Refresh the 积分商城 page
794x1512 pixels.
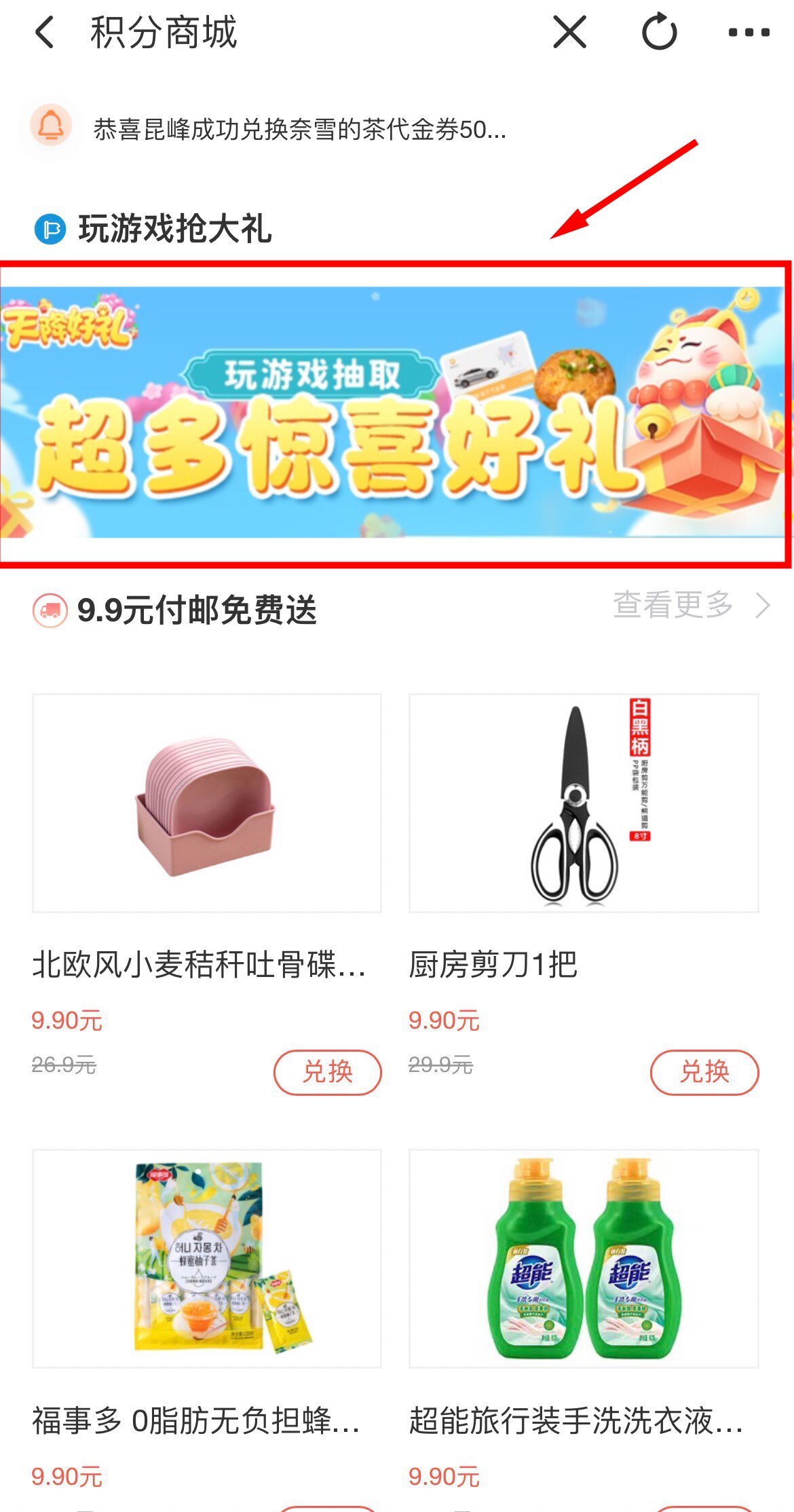(x=659, y=33)
